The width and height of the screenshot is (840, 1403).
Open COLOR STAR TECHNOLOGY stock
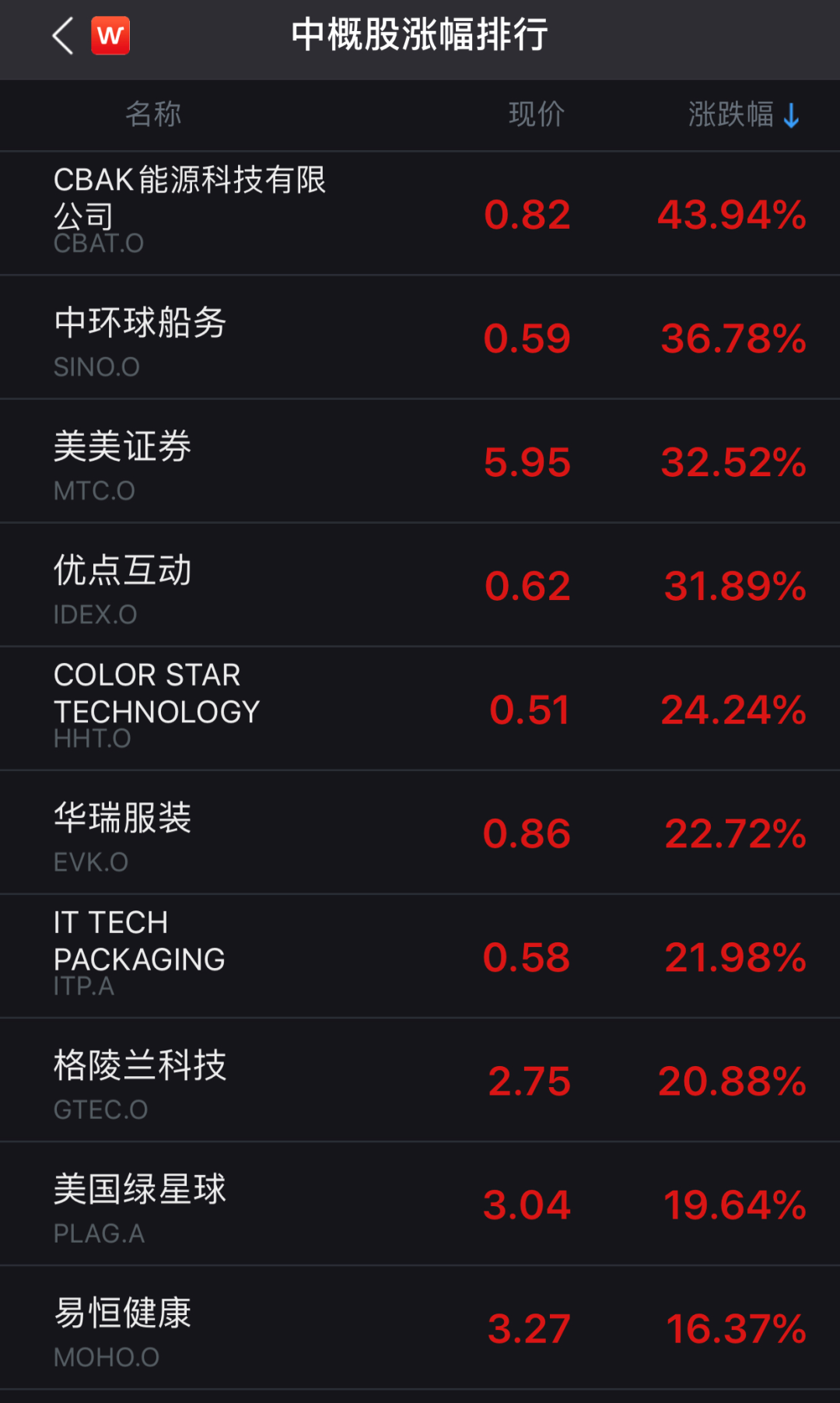coord(420,709)
